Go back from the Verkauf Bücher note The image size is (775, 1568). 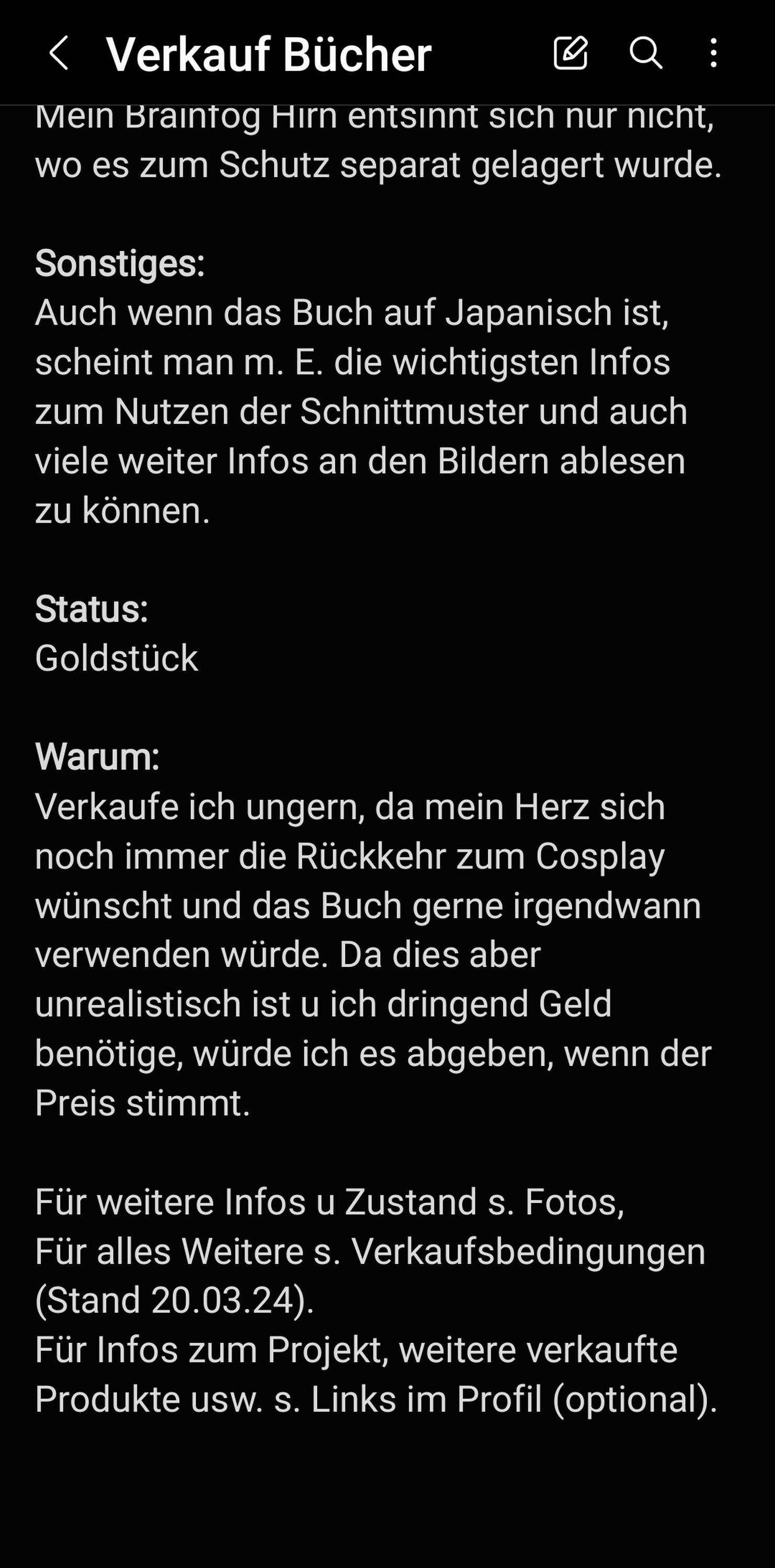coord(59,53)
